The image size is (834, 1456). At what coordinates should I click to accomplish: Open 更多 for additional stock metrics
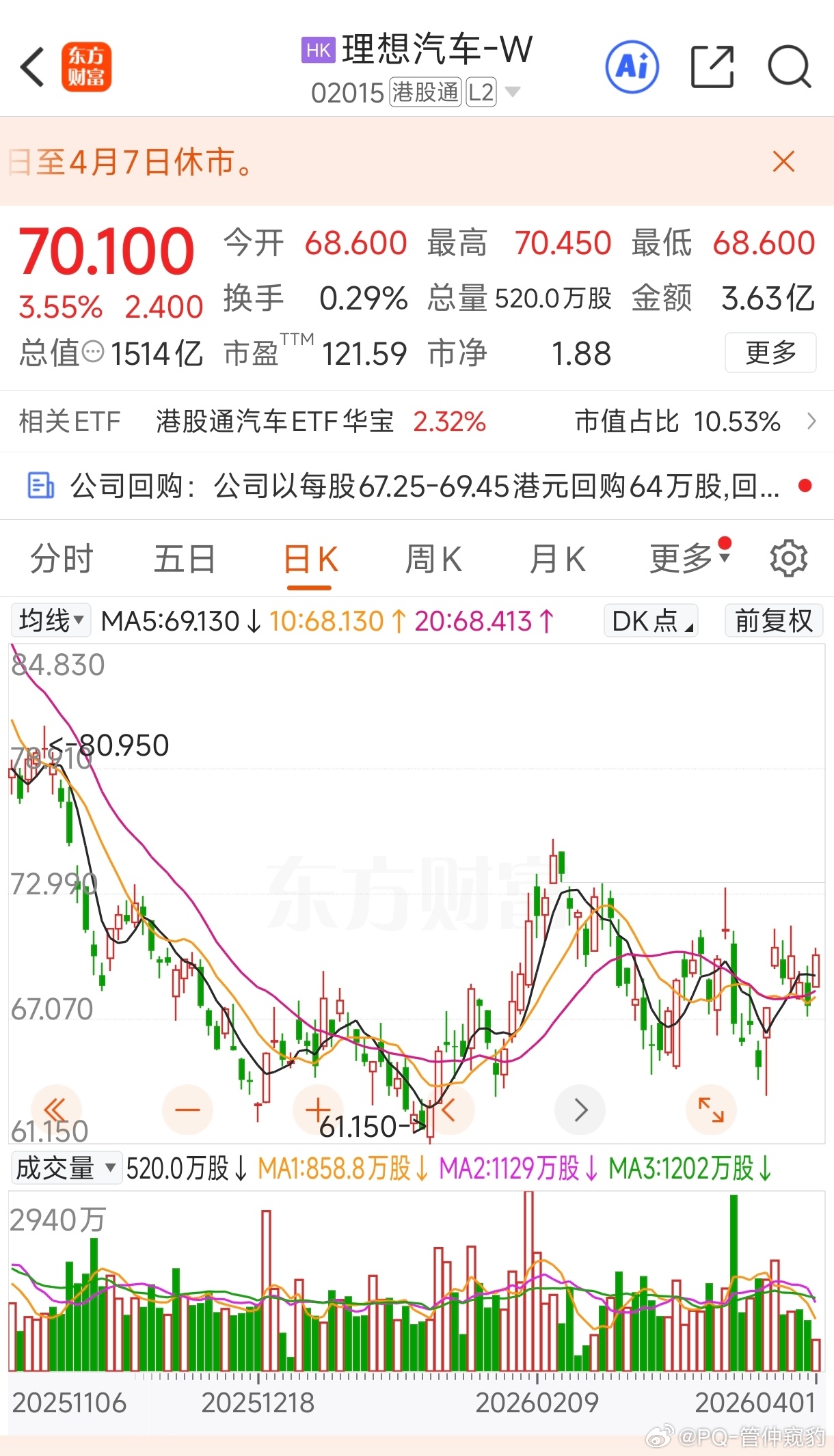coord(770,353)
